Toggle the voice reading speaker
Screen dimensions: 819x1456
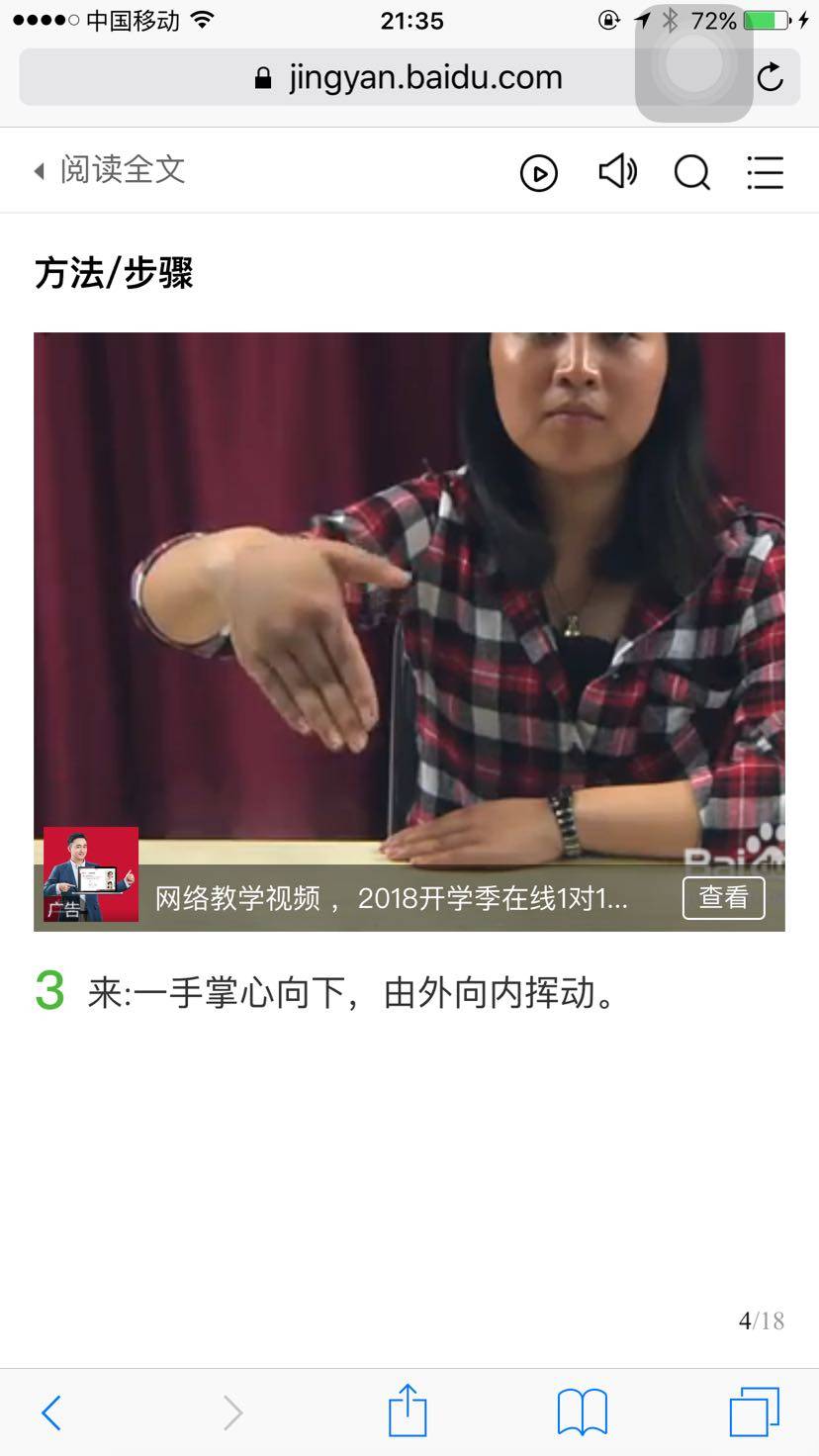(x=617, y=172)
